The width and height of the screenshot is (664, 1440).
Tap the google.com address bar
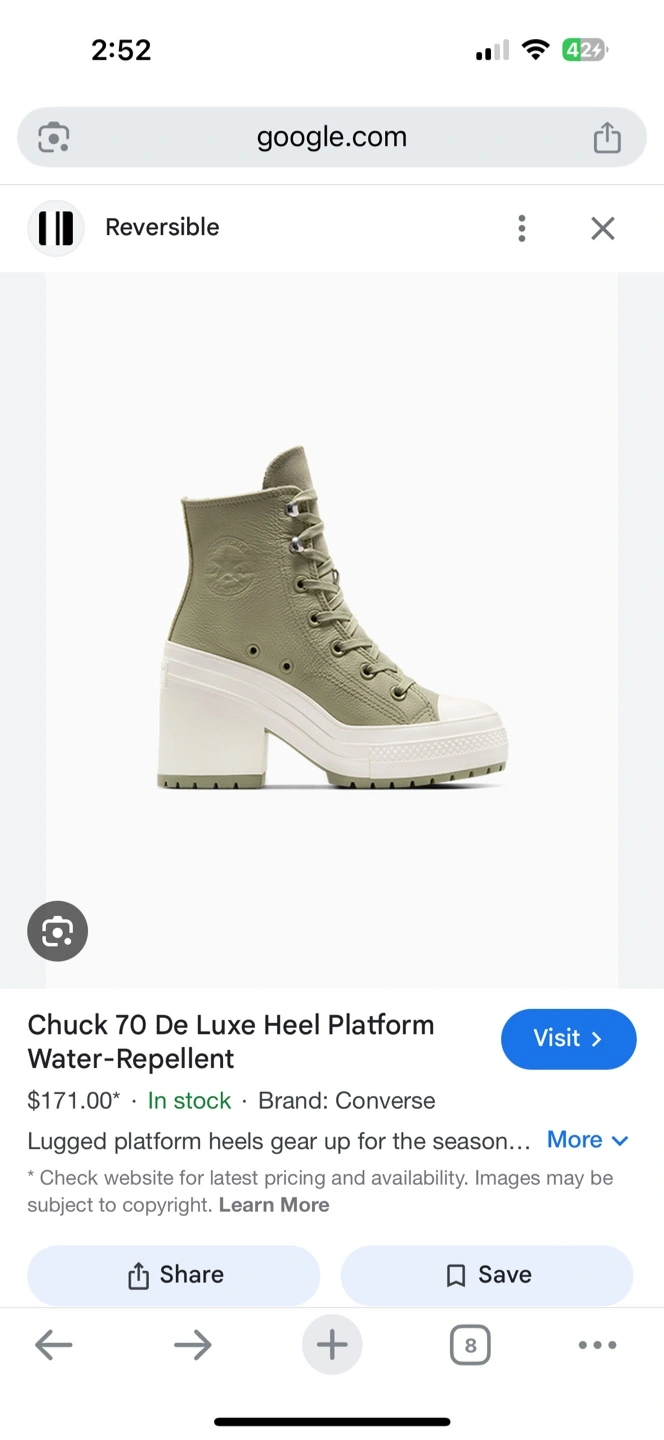click(x=331, y=137)
